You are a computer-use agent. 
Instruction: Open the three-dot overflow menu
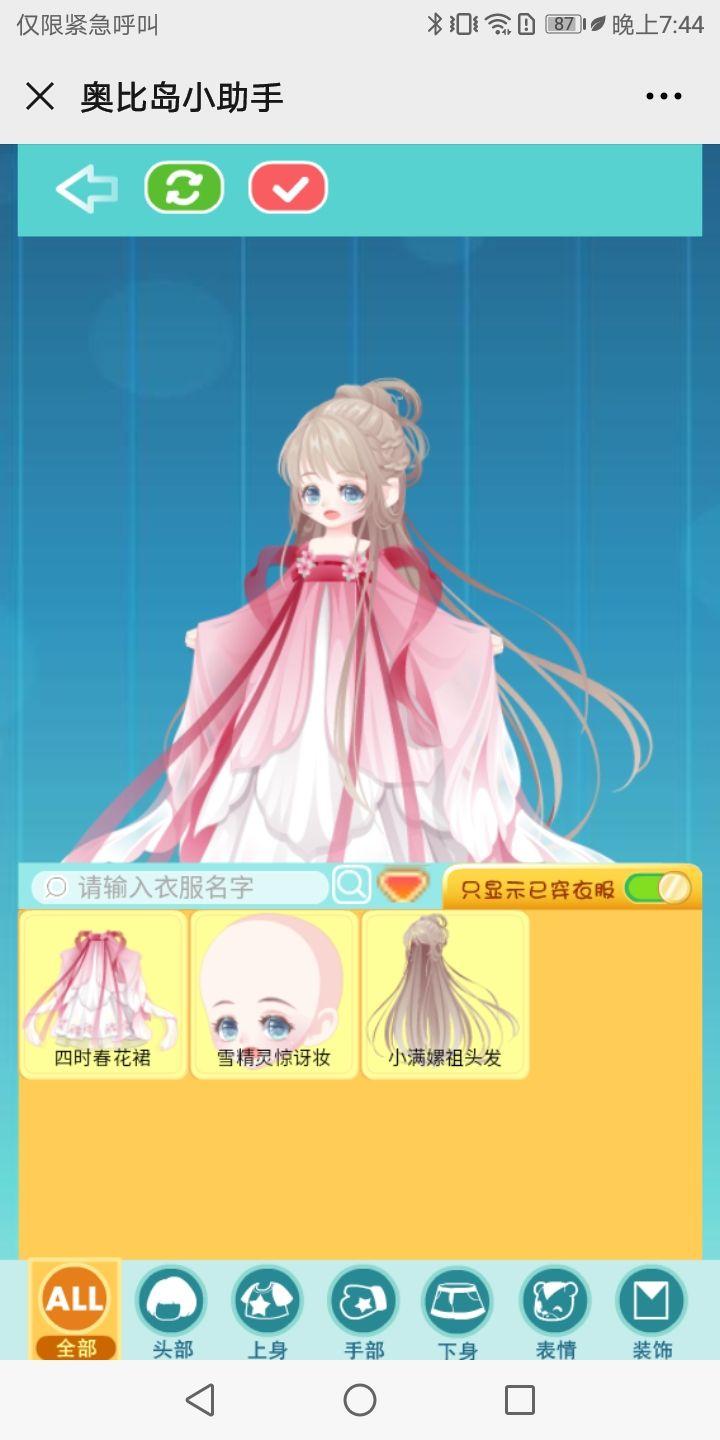pyautogui.click(x=663, y=97)
